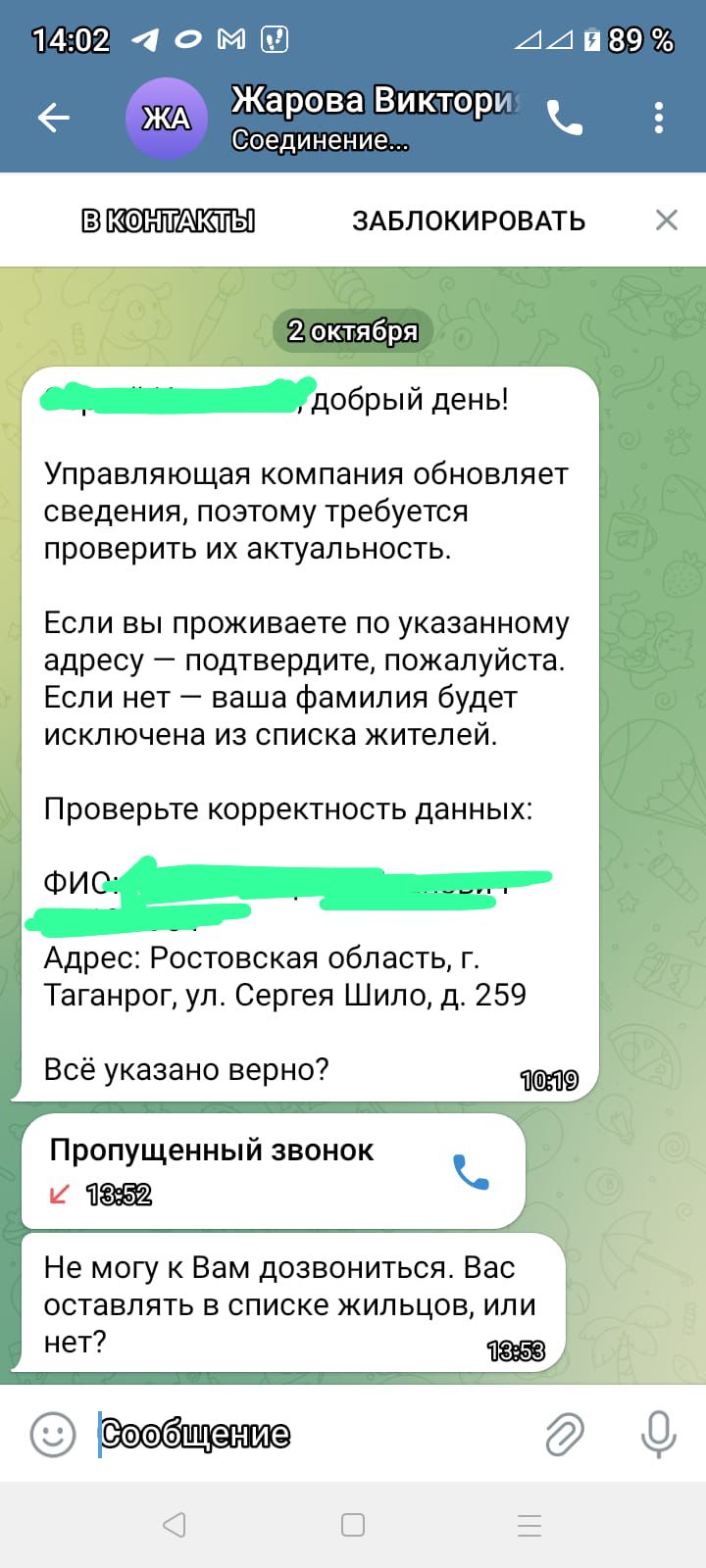The image size is (706, 1568).
Task: Tap the microphone voice message button
Action: tap(658, 1435)
